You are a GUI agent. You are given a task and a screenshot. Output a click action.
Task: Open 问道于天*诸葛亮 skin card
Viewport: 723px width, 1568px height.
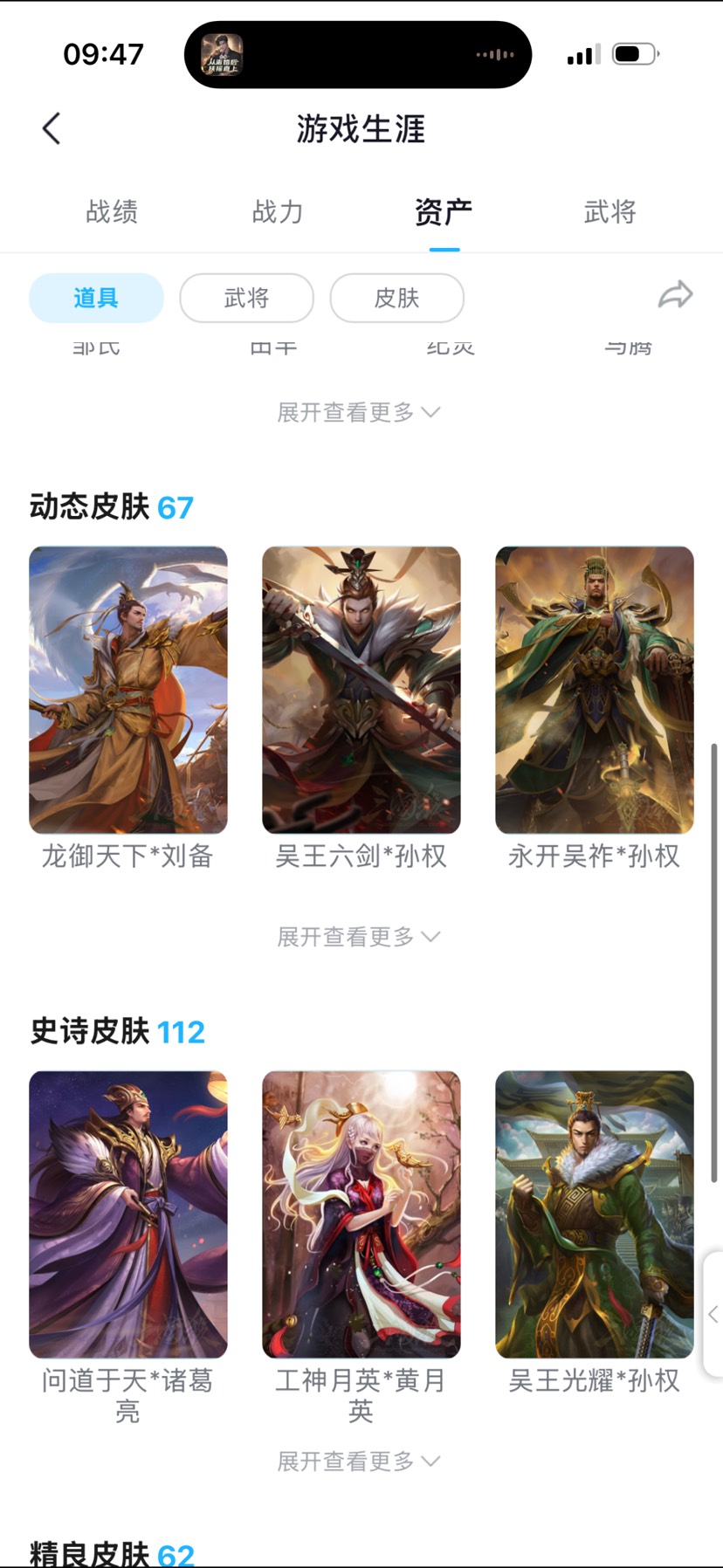(x=128, y=1214)
